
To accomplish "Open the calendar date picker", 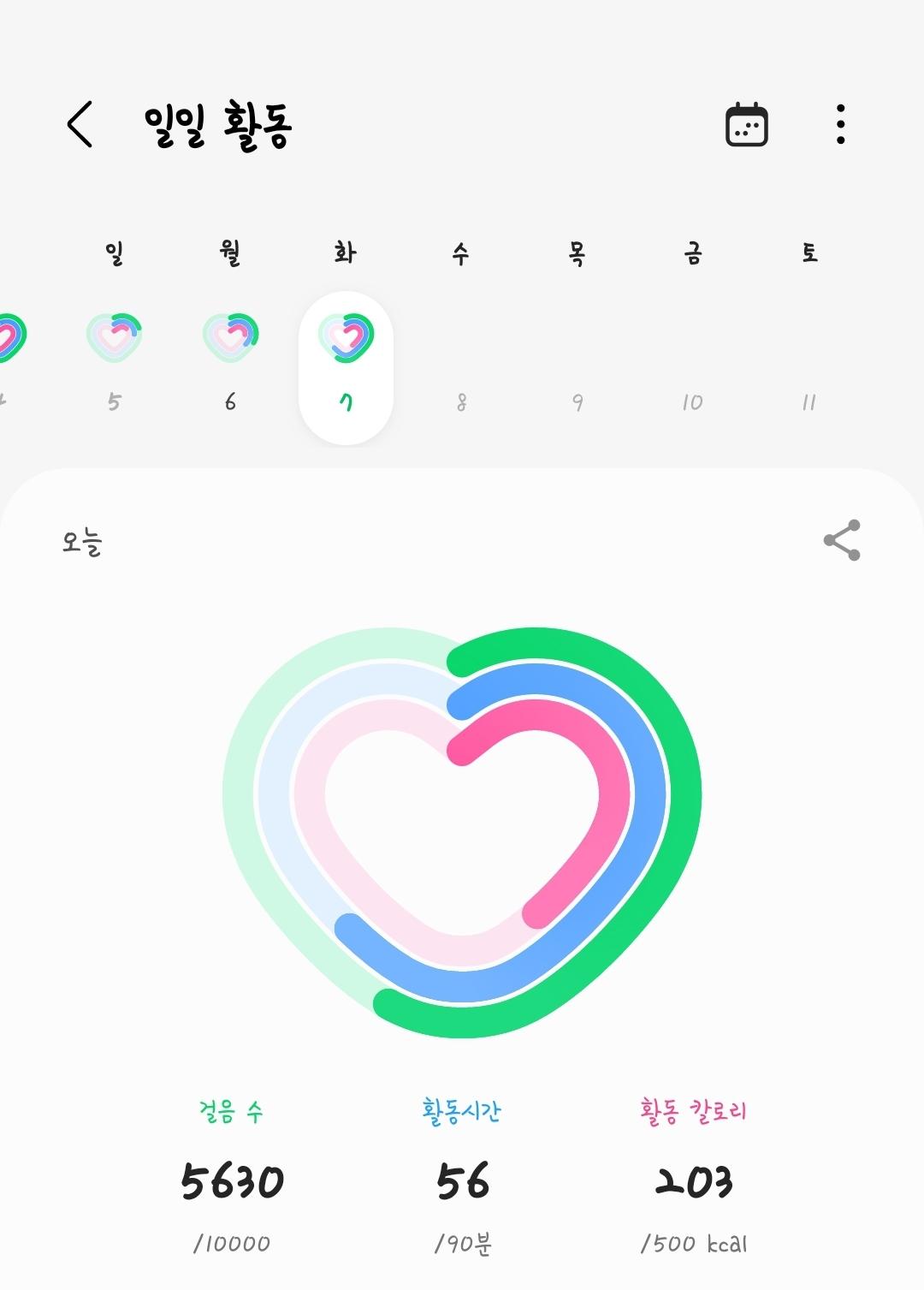I will [x=746, y=125].
